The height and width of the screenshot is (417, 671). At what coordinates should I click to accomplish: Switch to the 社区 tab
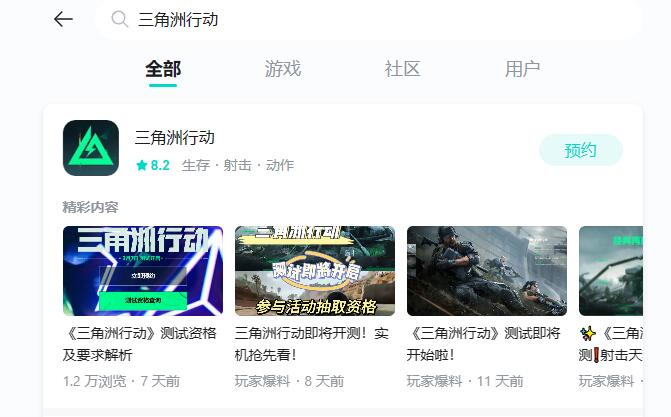coord(402,69)
